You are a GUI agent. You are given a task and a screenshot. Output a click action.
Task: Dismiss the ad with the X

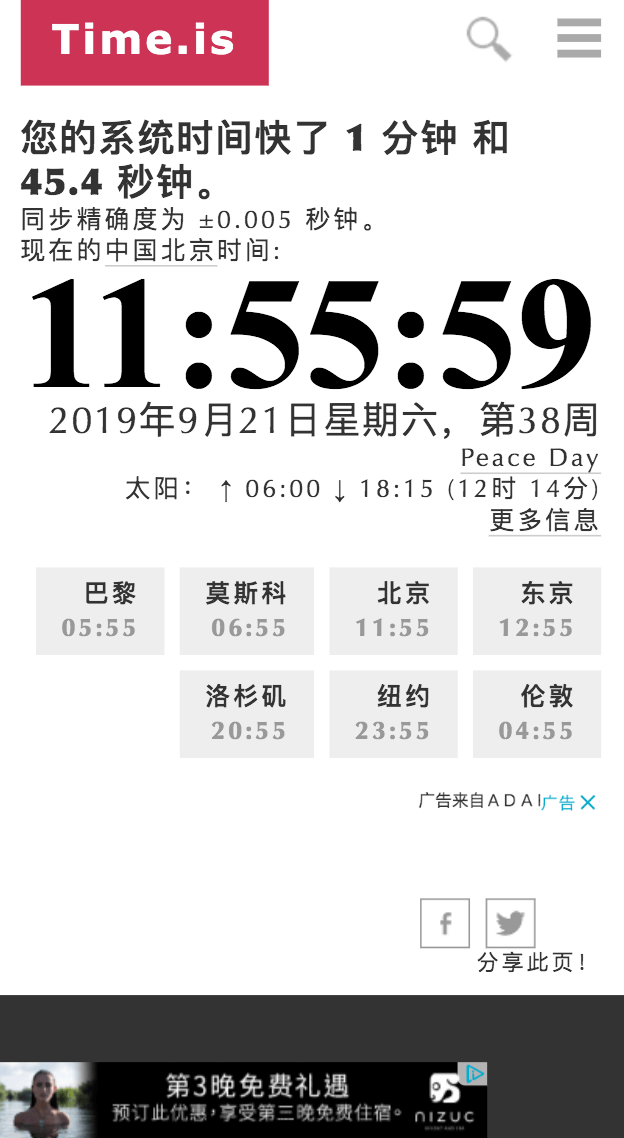point(588,802)
